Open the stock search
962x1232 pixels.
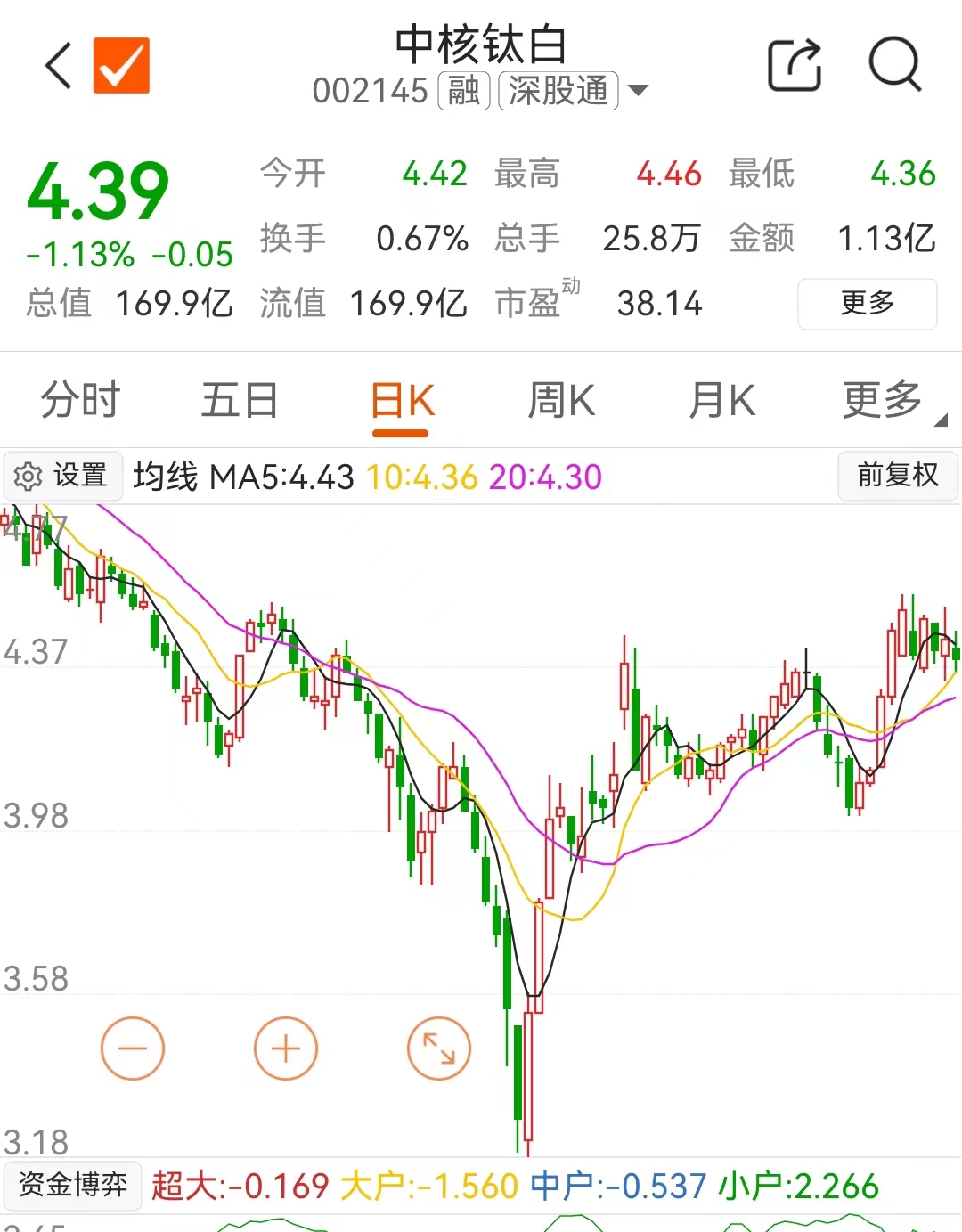click(894, 65)
